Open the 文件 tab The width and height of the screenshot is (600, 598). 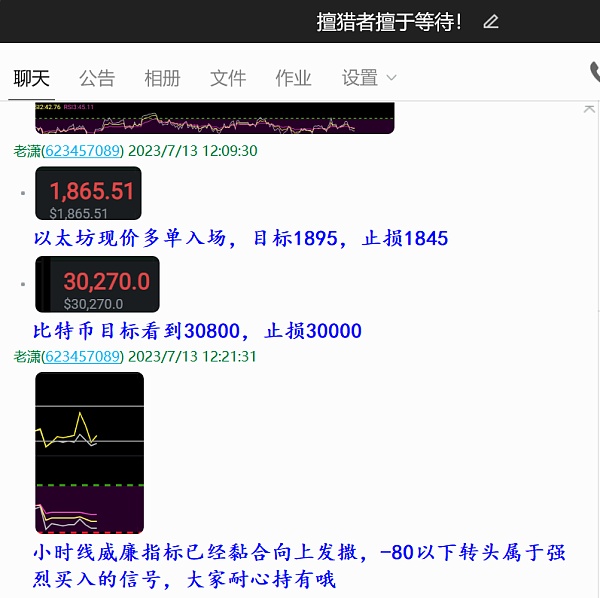click(x=228, y=78)
